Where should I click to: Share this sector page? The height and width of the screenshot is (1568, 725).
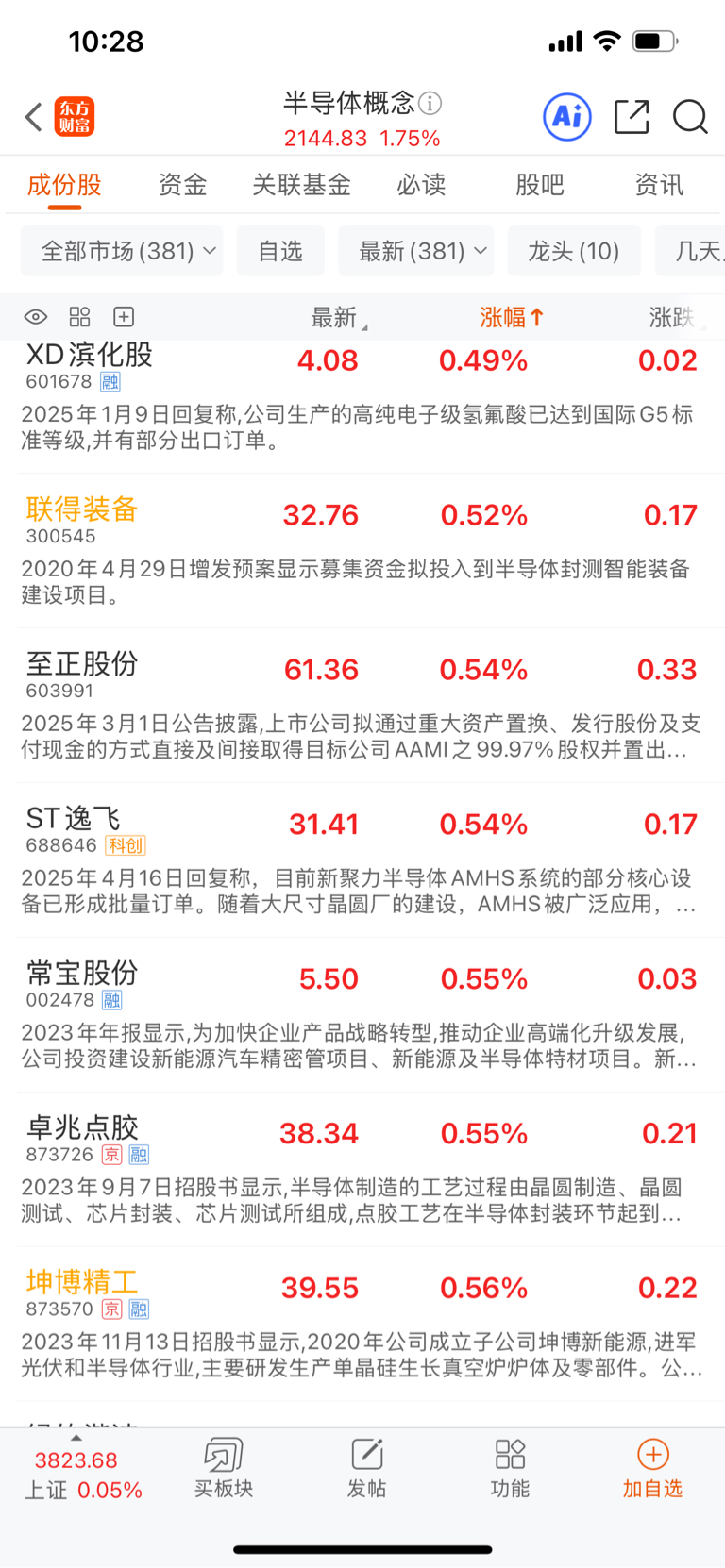pos(632,117)
